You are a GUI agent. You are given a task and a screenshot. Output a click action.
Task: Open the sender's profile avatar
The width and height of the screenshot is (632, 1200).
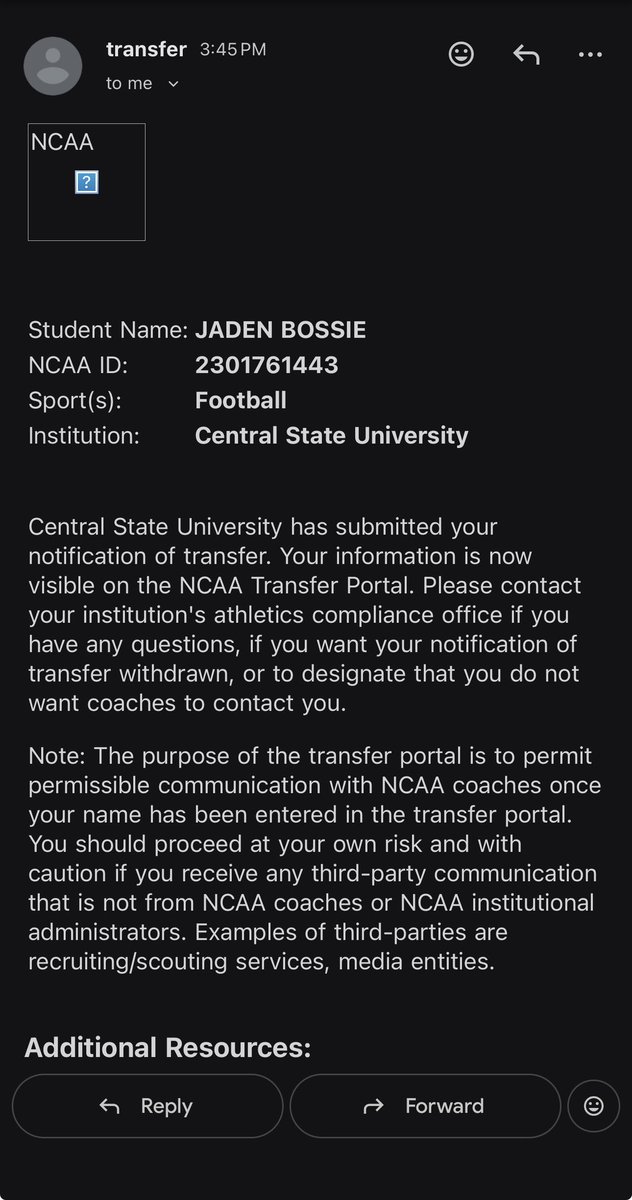point(53,66)
